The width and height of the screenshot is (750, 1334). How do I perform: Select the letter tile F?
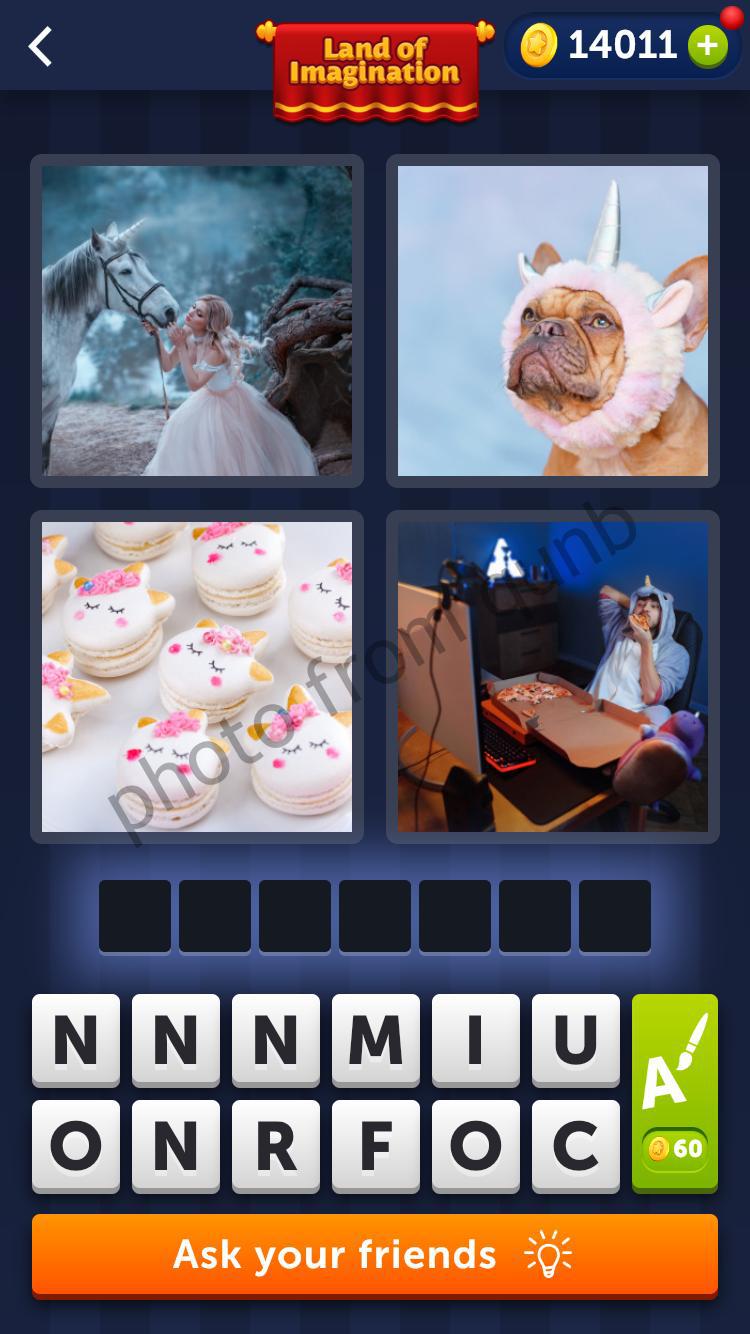click(x=375, y=1144)
